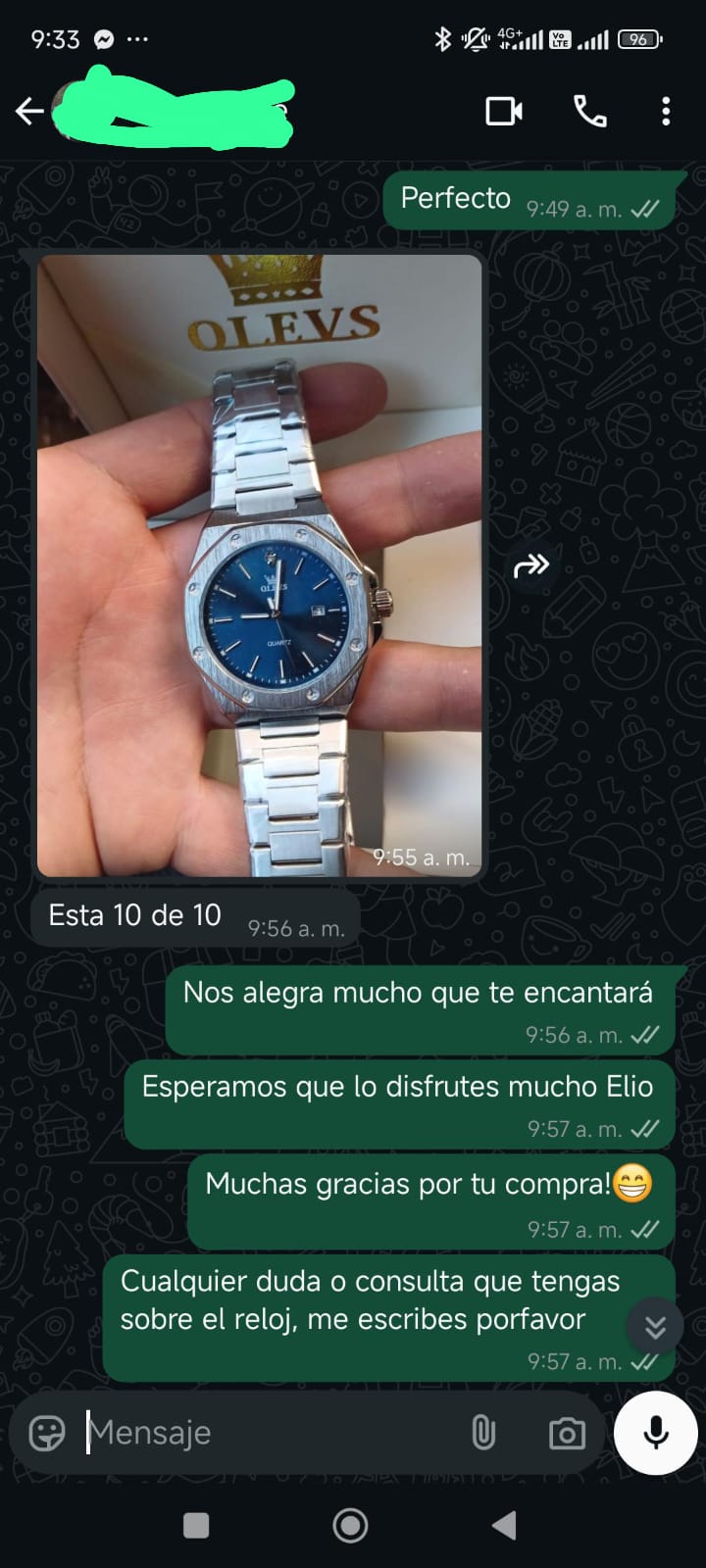Open the emoji and sticker picker
Image resolution: width=706 pixels, height=1568 pixels.
(47, 1433)
